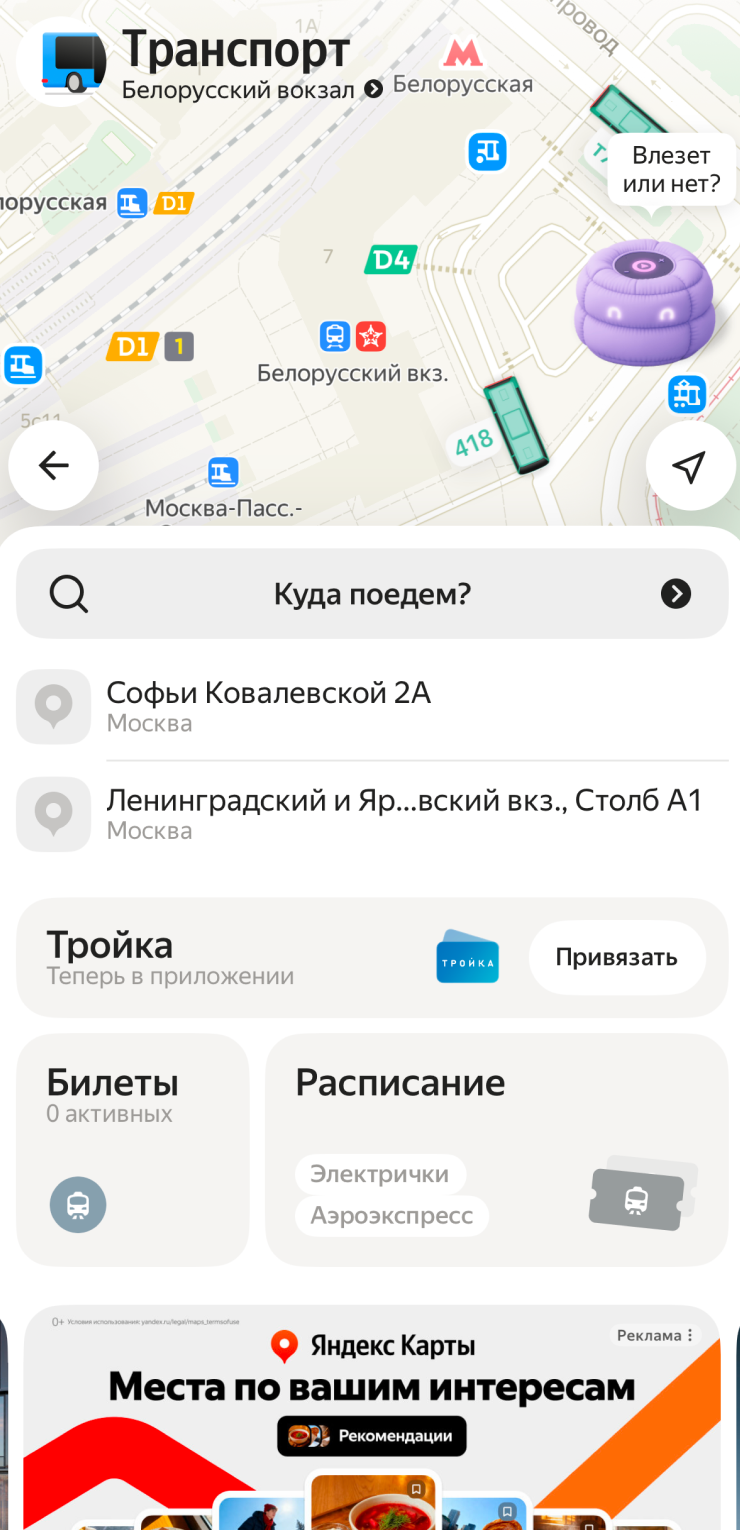
Task: Select bus 418 on the map
Action: (517, 425)
